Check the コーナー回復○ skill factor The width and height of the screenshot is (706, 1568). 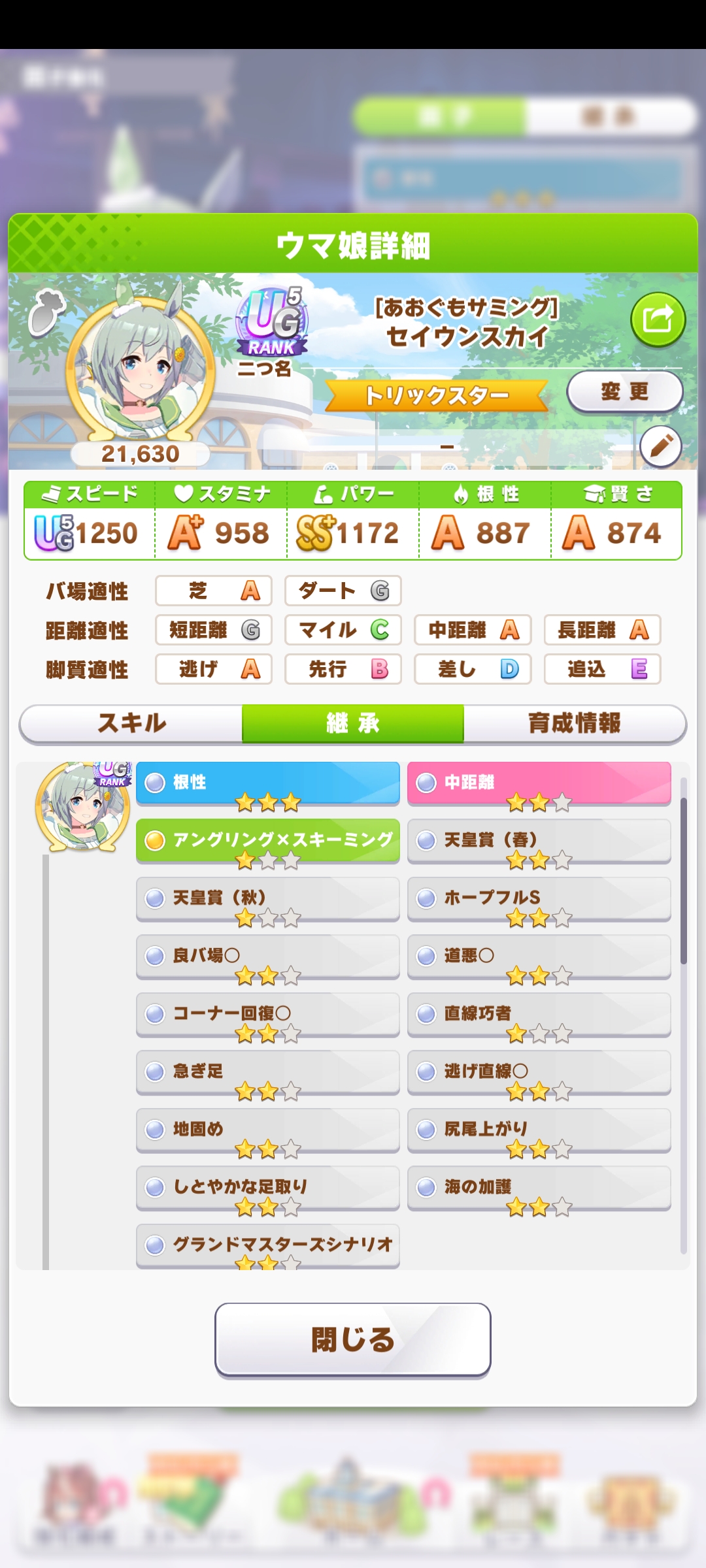point(267,1014)
